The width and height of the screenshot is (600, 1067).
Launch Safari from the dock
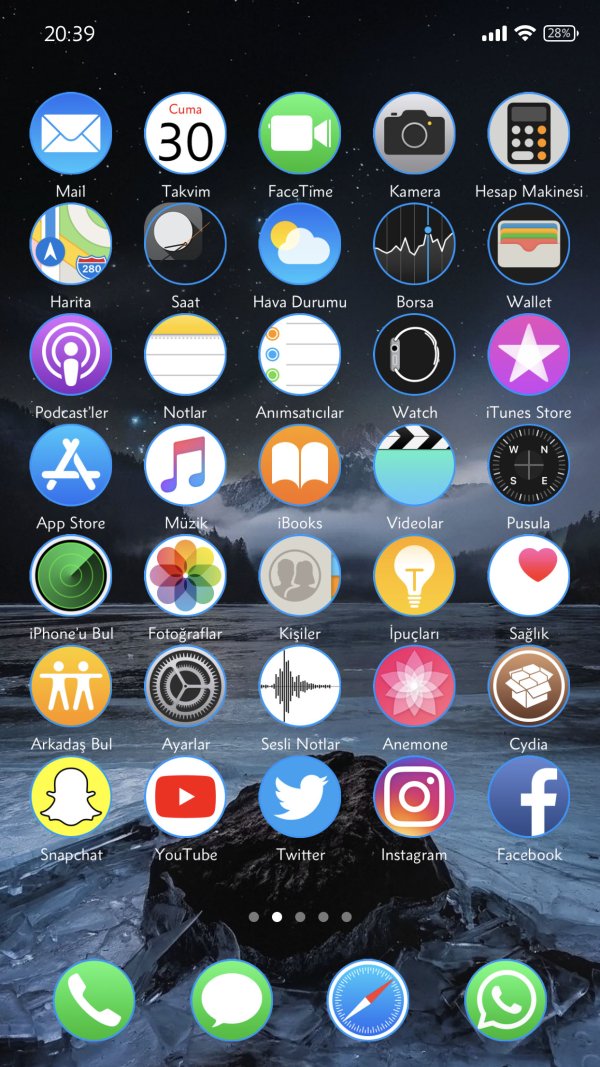coord(368,1000)
